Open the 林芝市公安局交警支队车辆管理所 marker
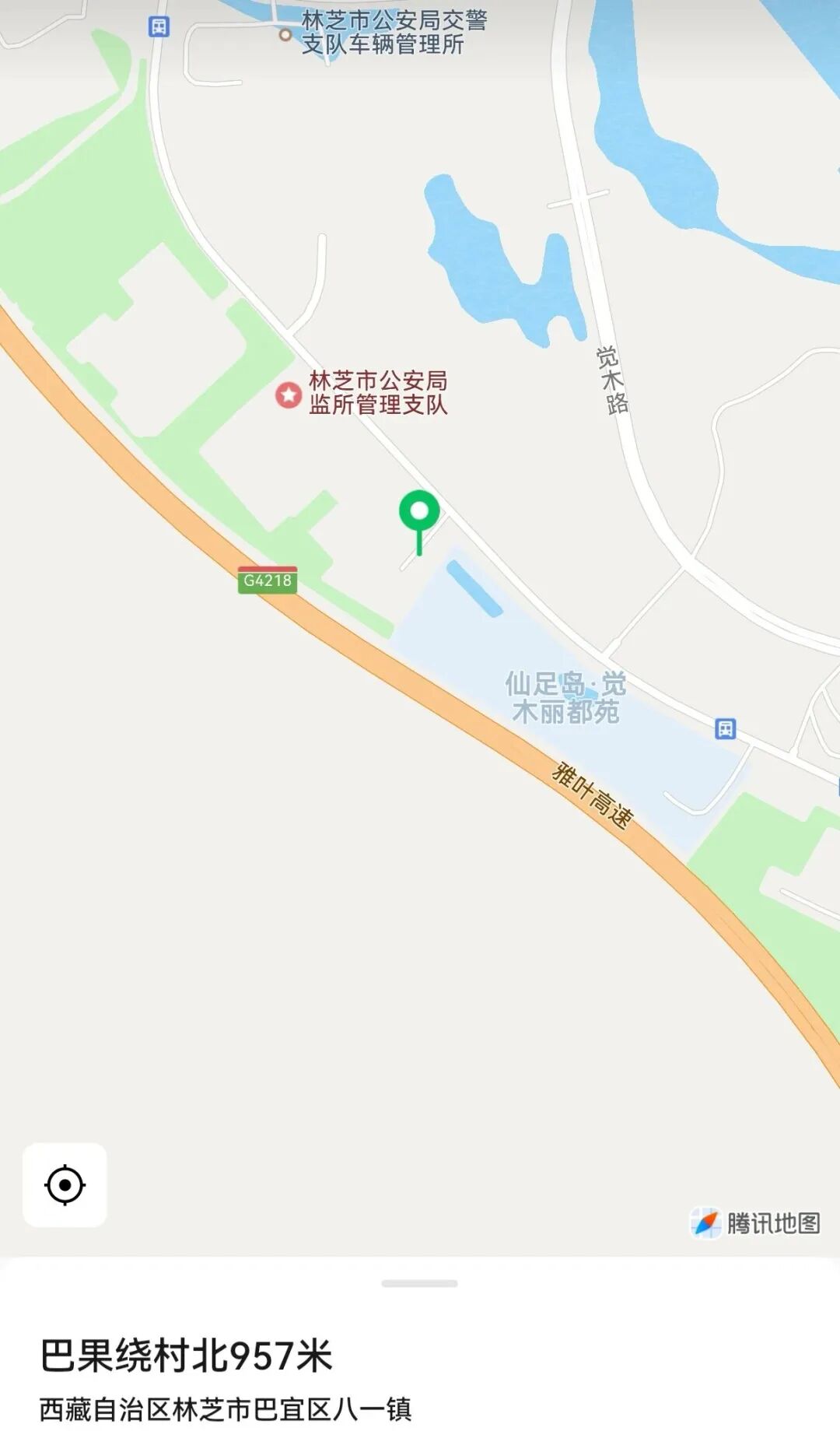 [285, 35]
